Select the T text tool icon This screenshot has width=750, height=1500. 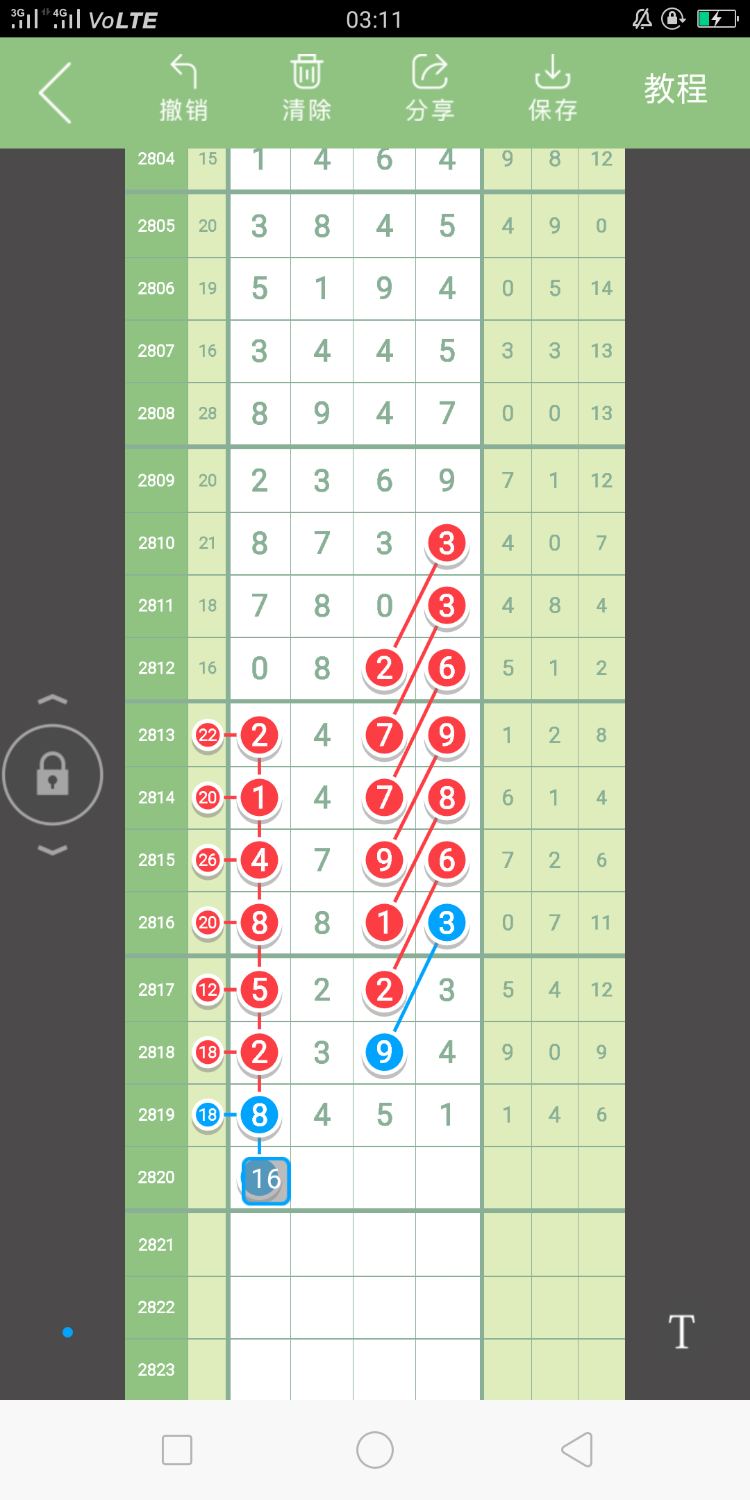[x=681, y=1331]
